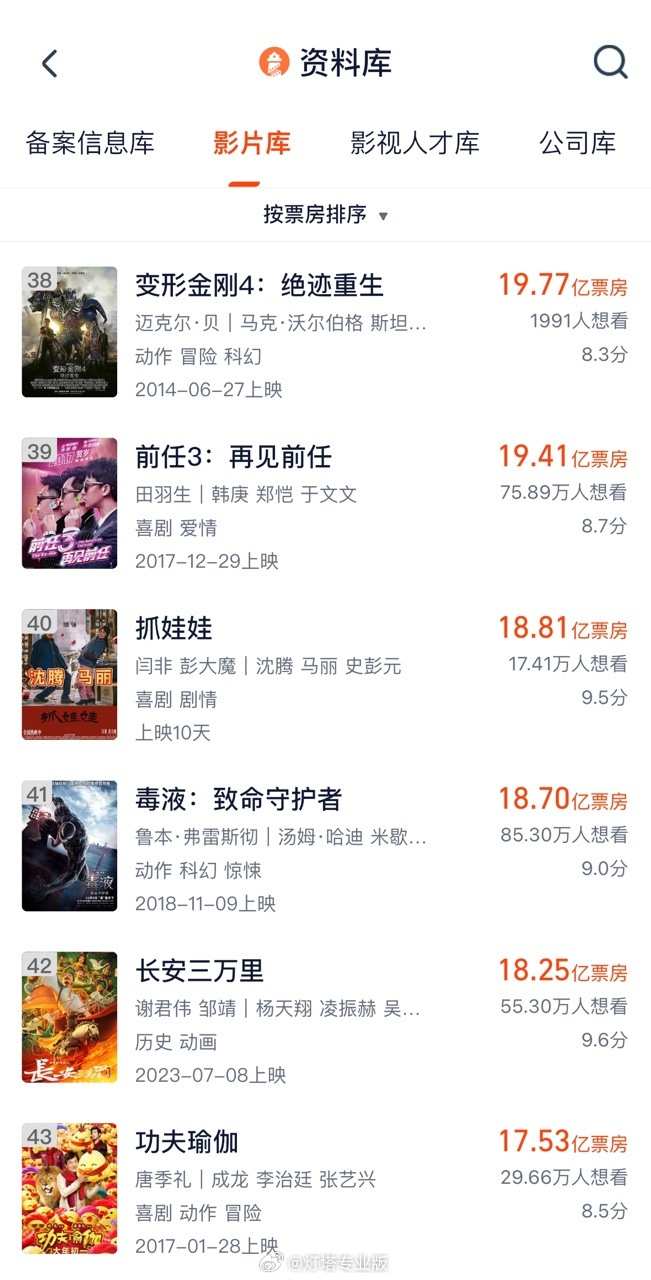Open the search magnifier icon
The image size is (651, 1280).
610,63
